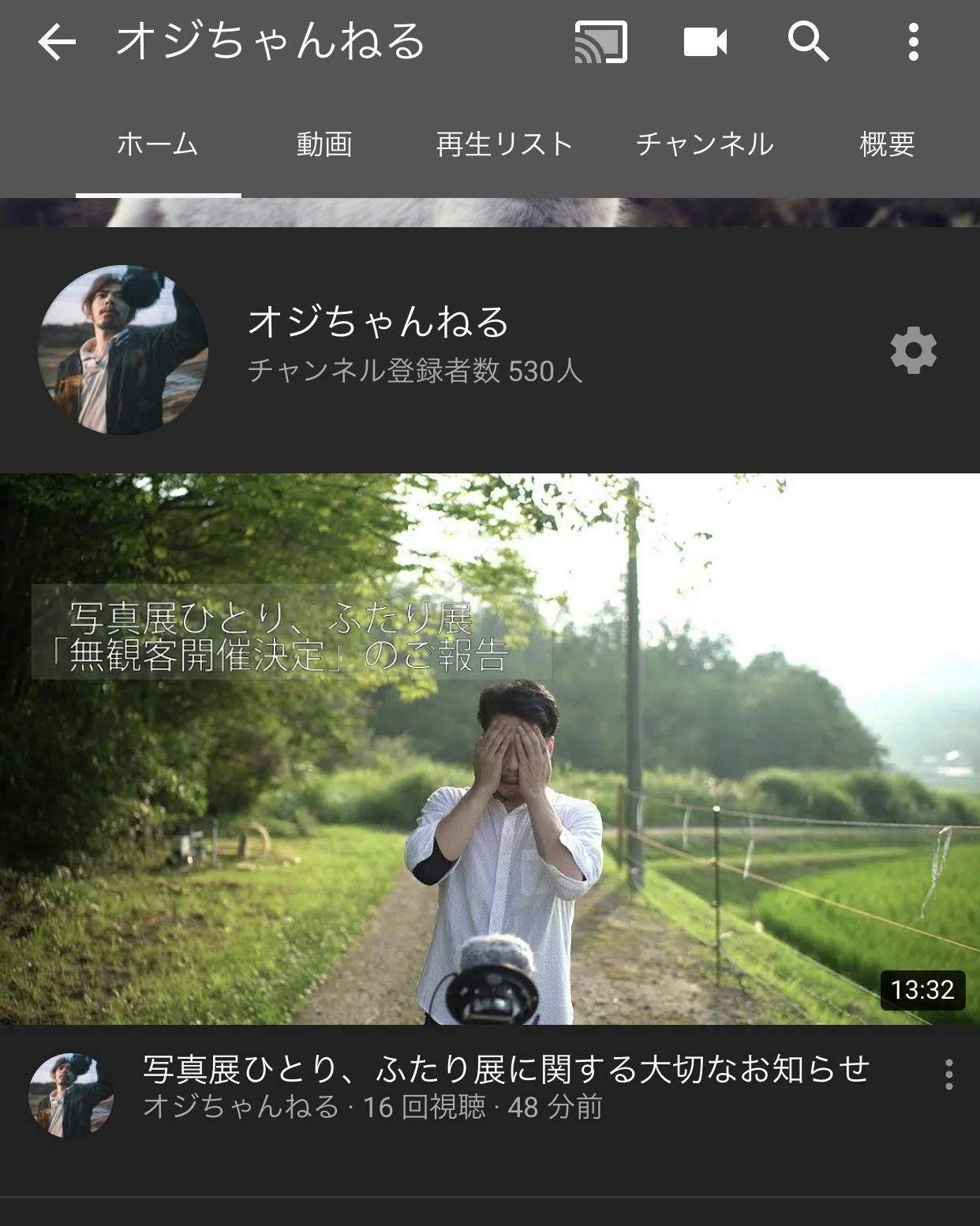Viewport: 980px width, 1226px height.
Task: Open the cast to device icon
Action: (x=600, y=42)
